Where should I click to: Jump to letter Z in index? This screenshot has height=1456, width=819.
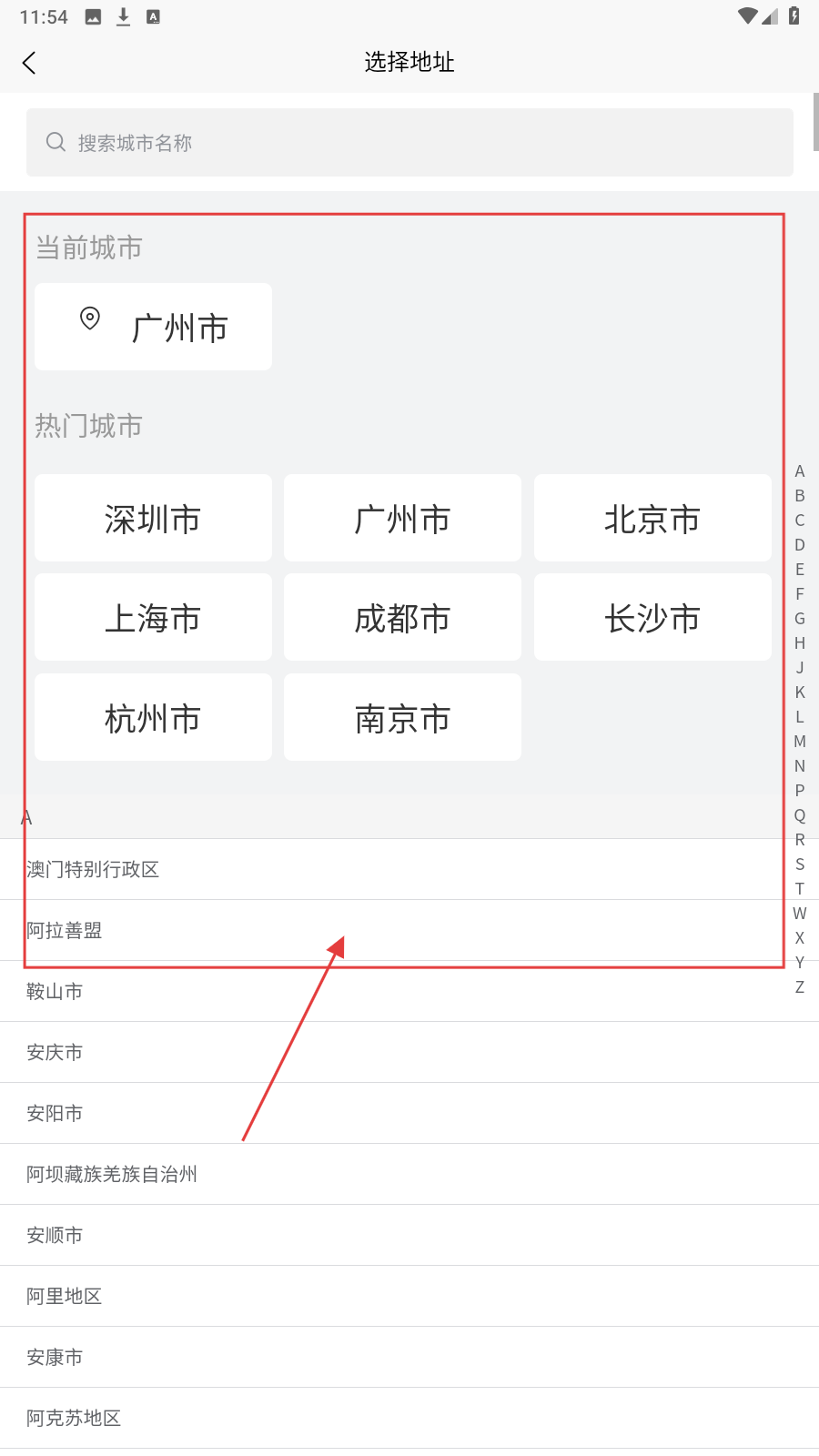(800, 987)
